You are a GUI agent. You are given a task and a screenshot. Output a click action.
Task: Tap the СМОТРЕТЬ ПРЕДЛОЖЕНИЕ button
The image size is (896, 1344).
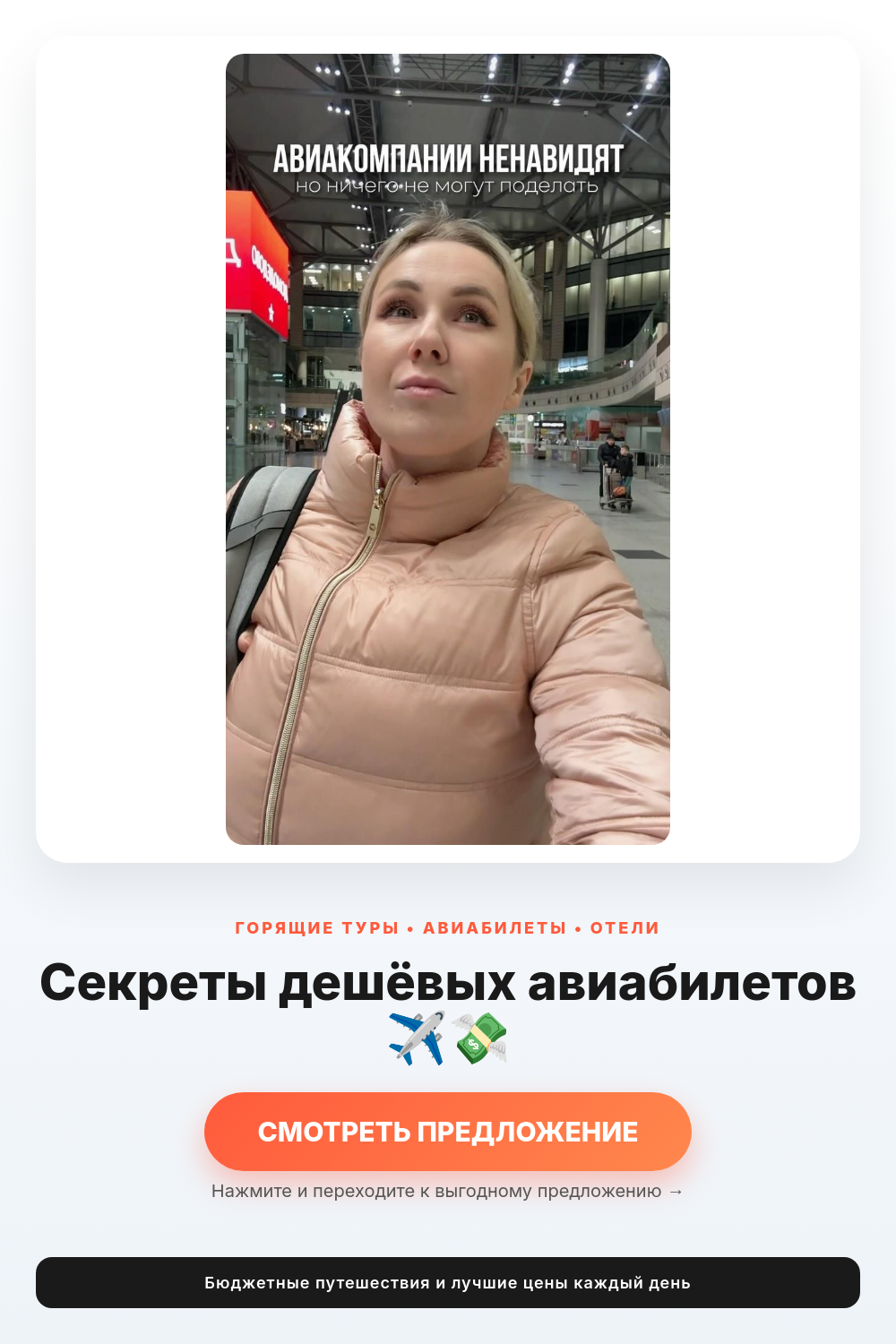pos(448,1132)
